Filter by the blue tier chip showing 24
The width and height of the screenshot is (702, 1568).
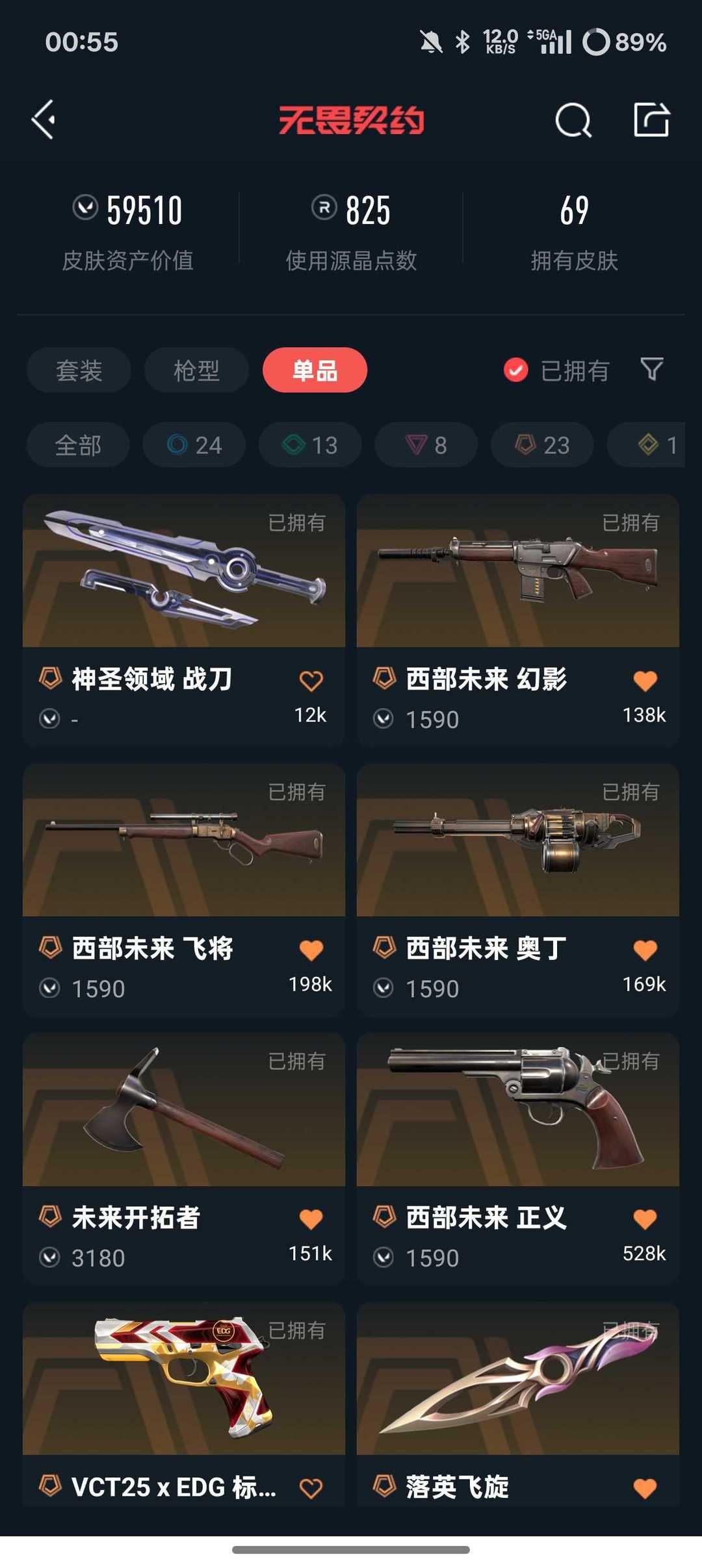pyautogui.click(x=194, y=445)
